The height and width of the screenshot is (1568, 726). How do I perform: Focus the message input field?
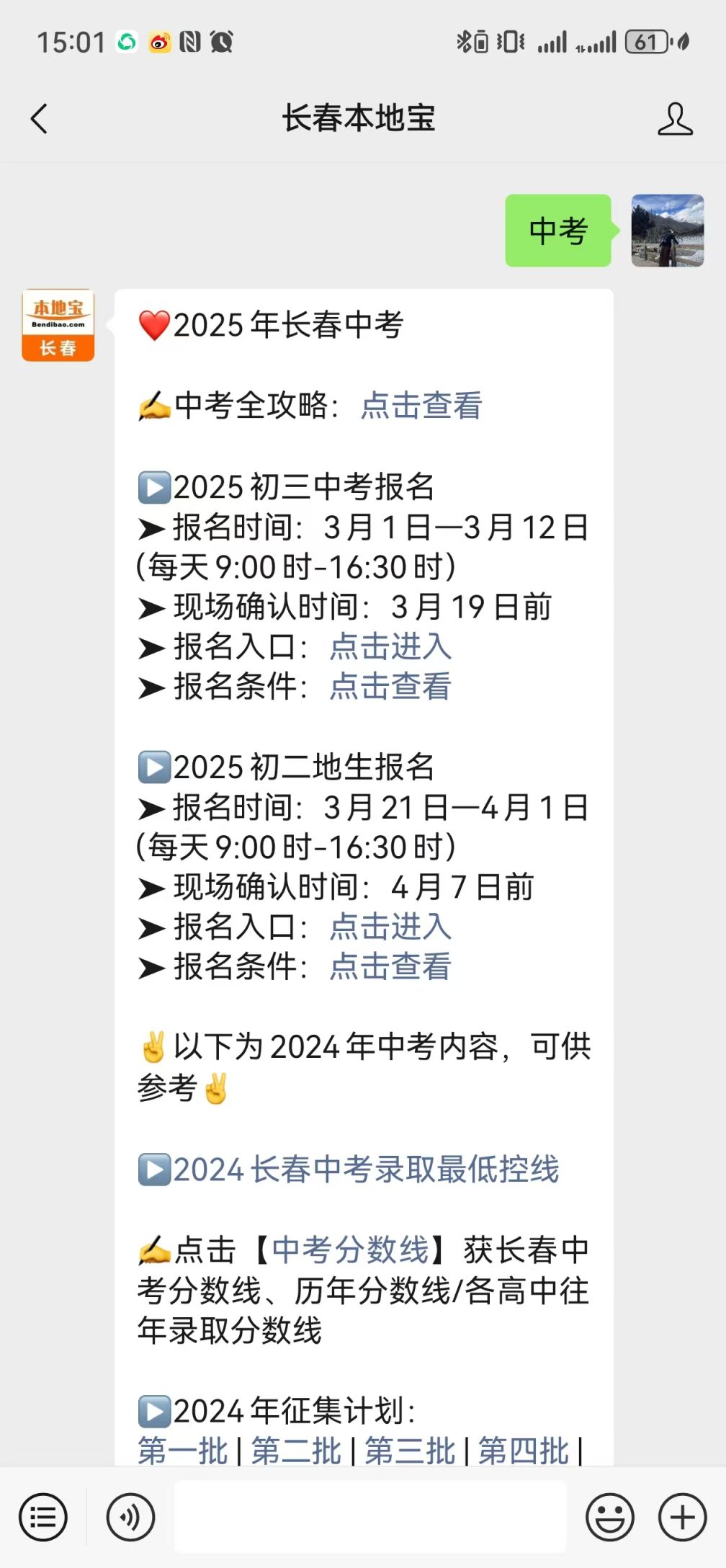370,1516
